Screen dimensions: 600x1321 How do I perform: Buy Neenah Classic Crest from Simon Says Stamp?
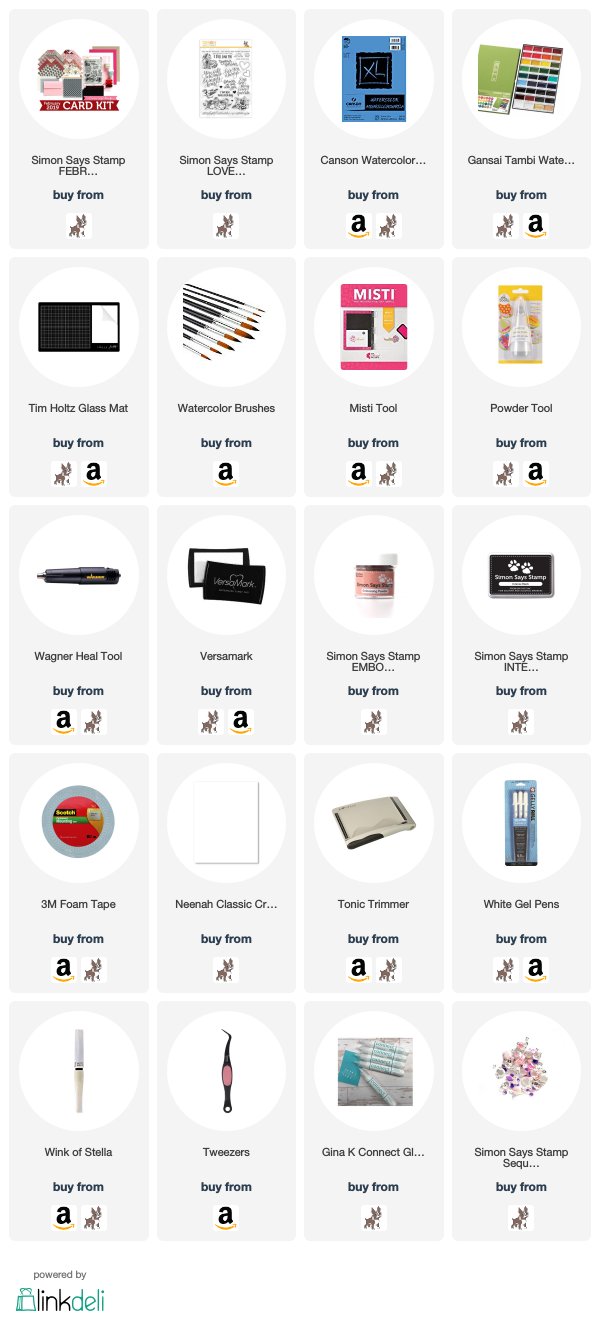226,970
